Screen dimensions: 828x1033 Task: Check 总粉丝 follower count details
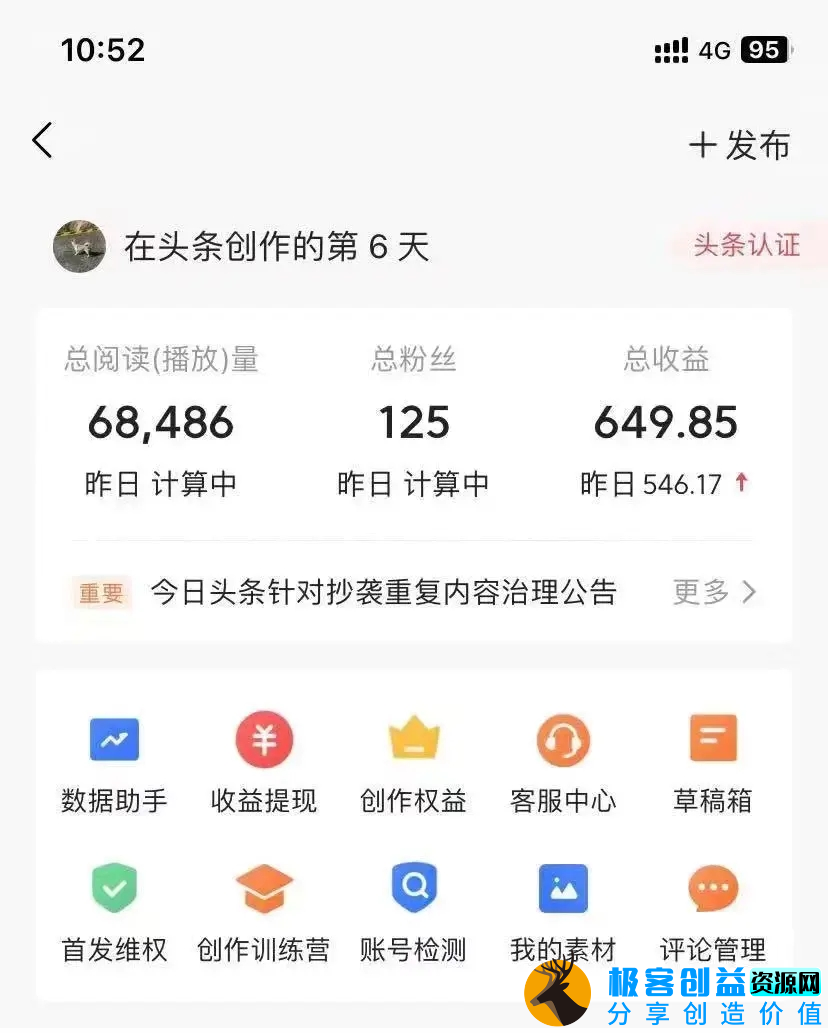[413, 421]
